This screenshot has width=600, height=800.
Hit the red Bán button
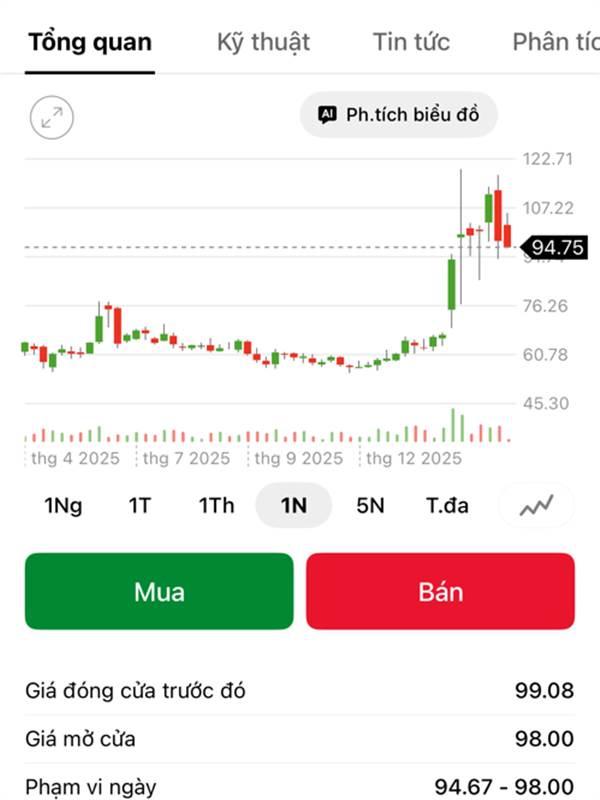pos(440,591)
